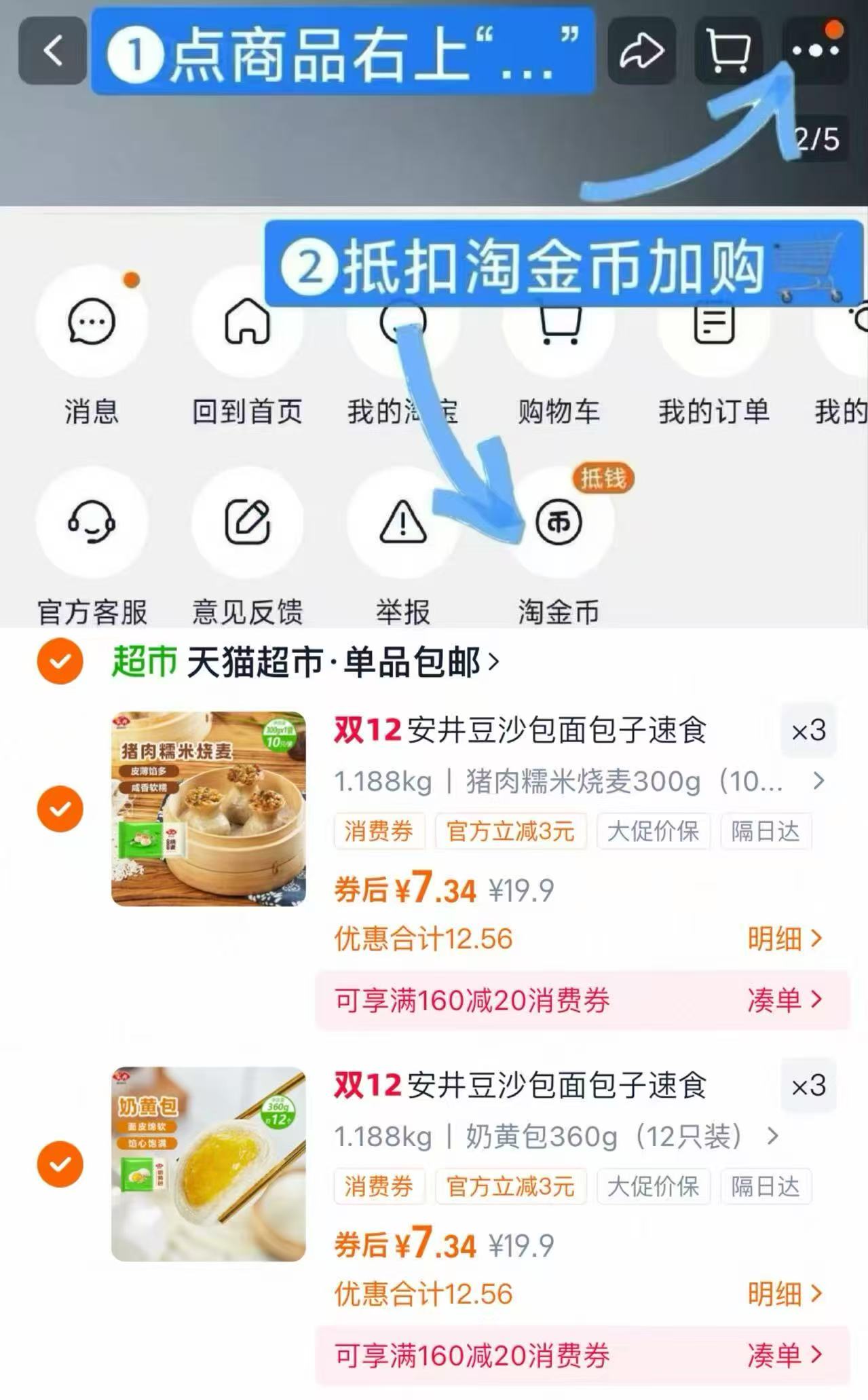Open the 奶黄包 product thumbnail image

206,1164
